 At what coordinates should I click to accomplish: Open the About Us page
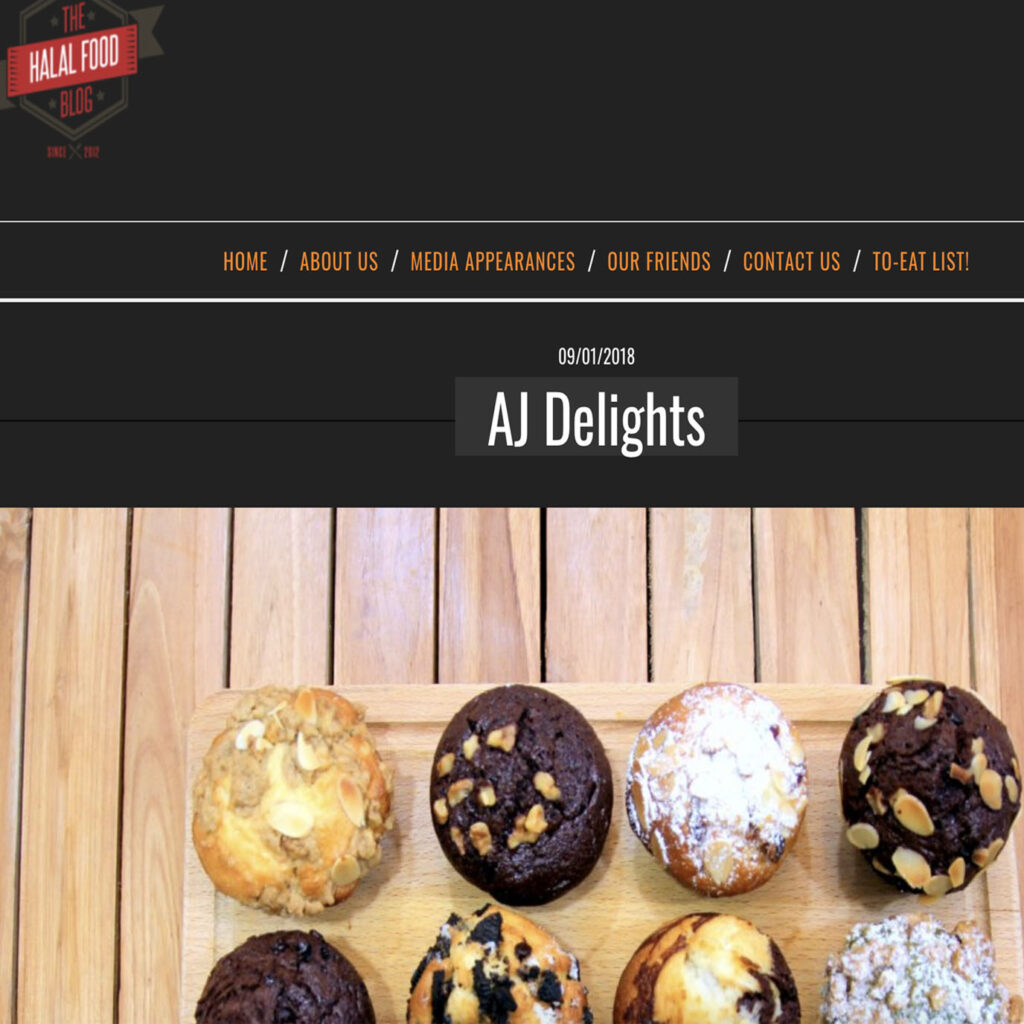pyautogui.click(x=339, y=262)
